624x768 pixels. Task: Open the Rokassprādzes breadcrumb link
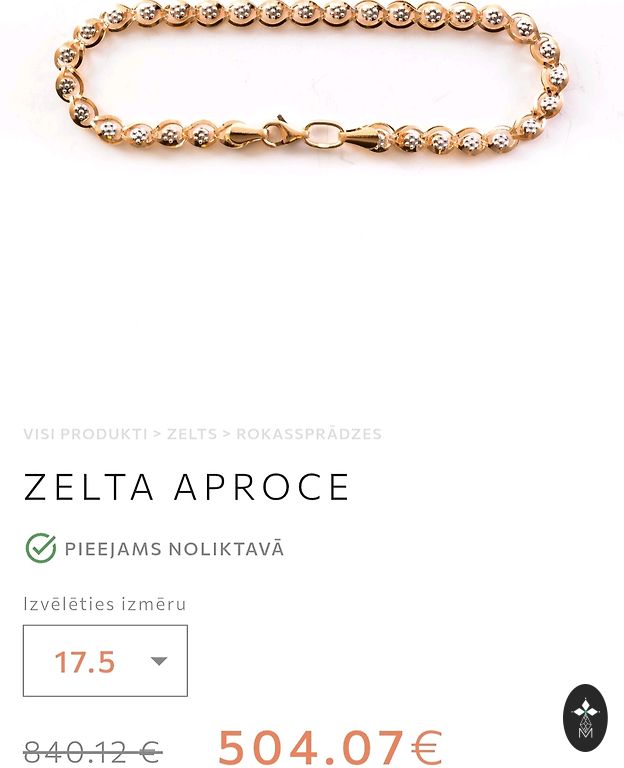click(x=309, y=434)
